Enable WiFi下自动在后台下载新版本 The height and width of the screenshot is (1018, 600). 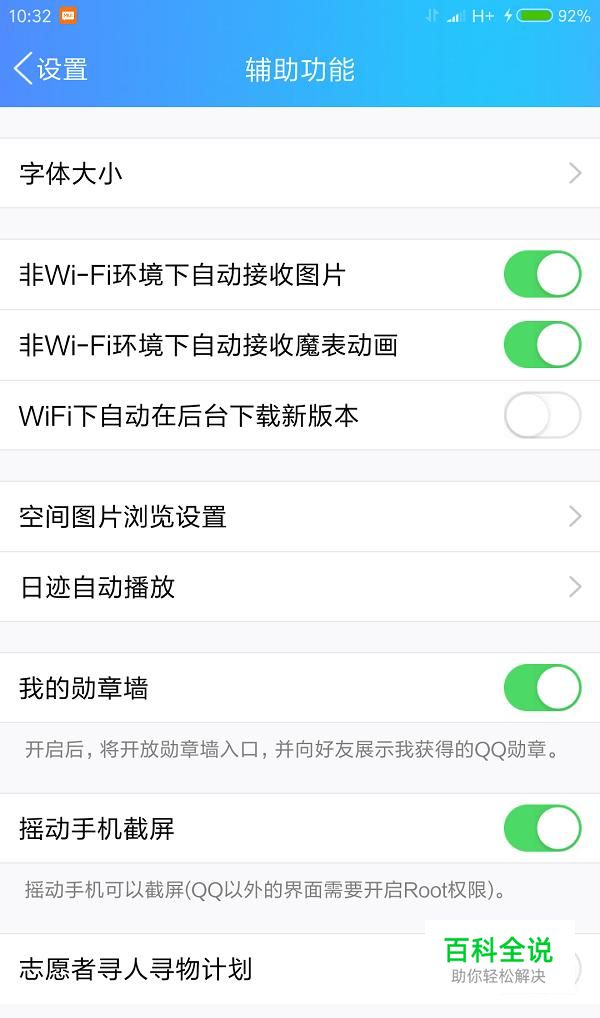pos(542,415)
